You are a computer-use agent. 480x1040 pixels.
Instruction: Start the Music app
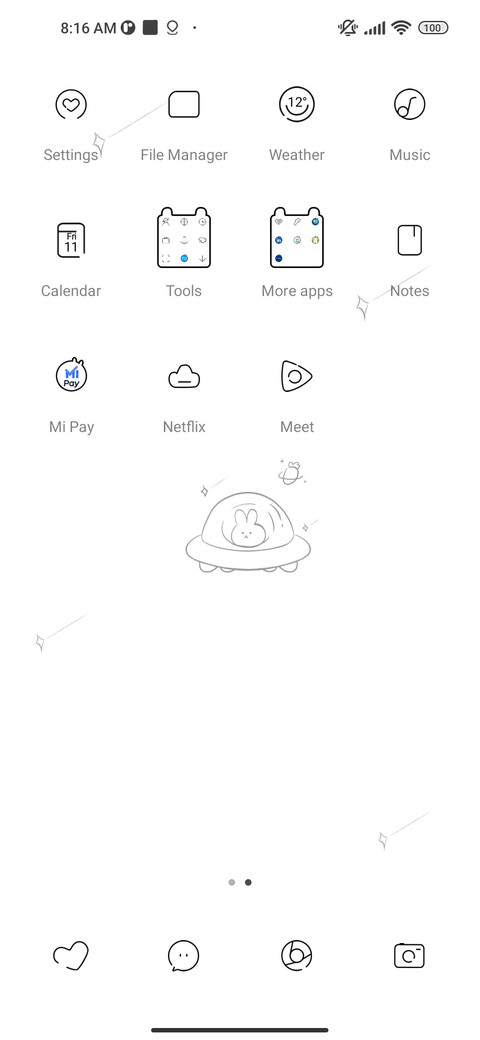click(x=409, y=105)
